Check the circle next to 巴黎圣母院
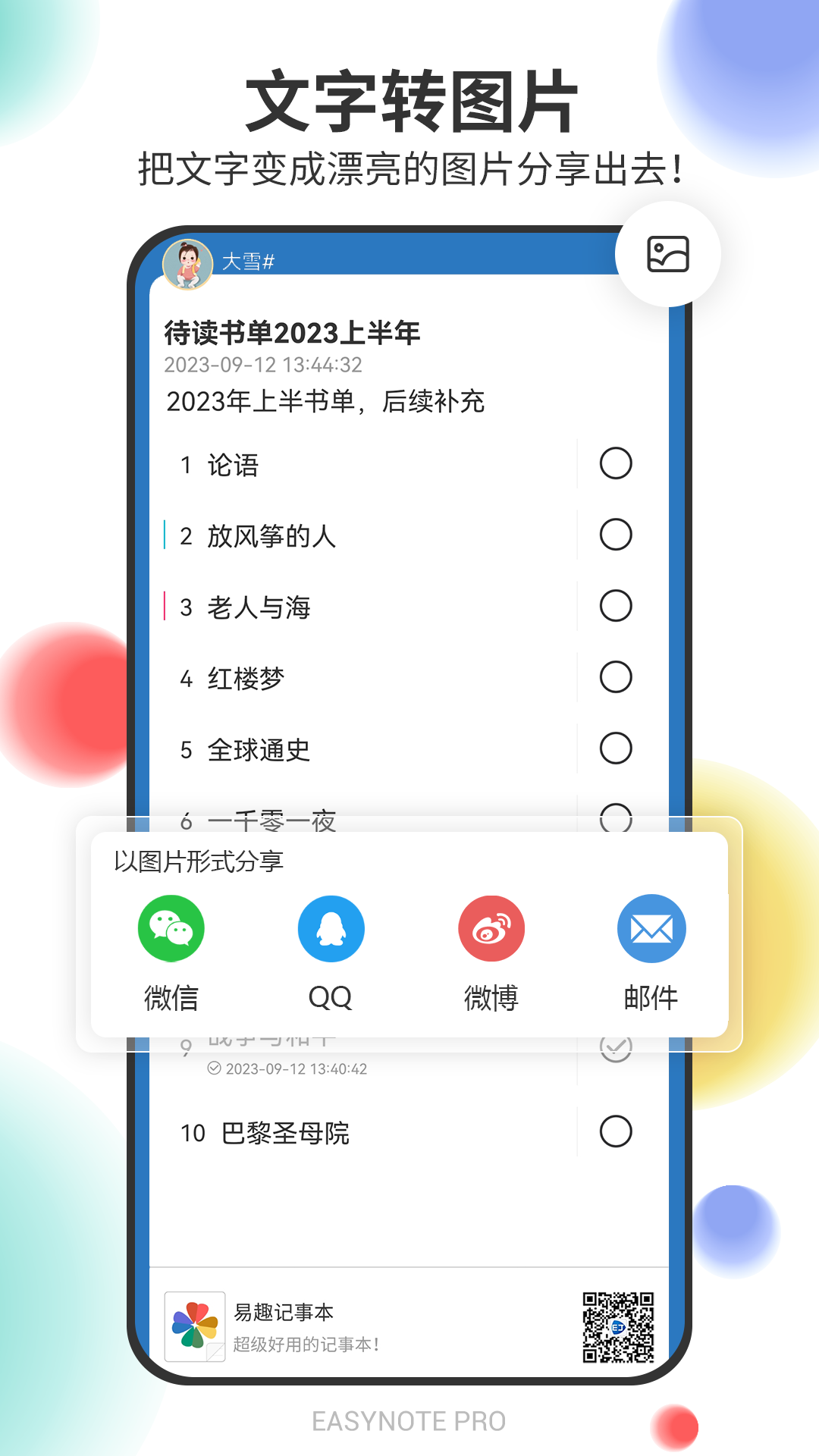The image size is (819, 1456). tap(614, 1131)
